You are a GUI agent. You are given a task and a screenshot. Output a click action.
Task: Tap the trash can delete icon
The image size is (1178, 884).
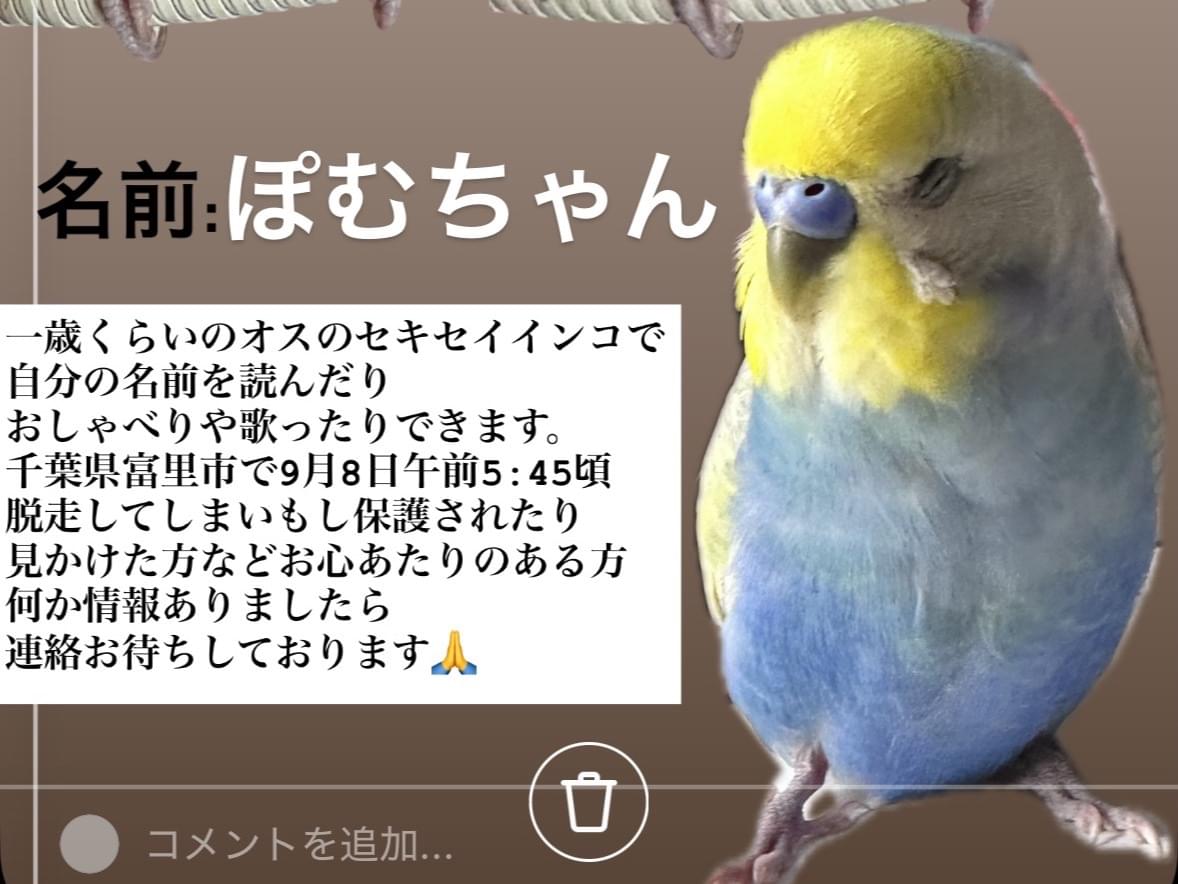point(588,801)
